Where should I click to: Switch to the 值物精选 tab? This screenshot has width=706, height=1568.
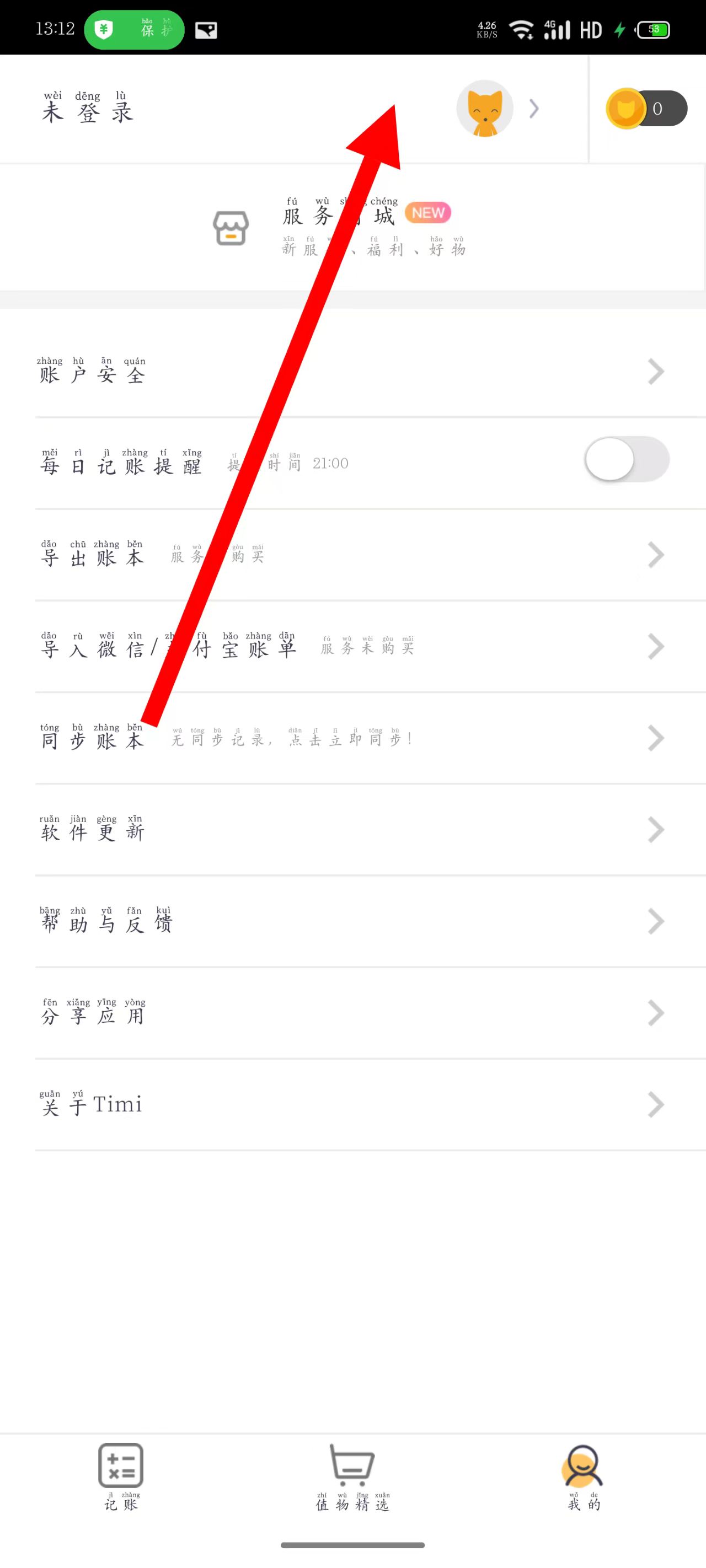tap(352, 1476)
